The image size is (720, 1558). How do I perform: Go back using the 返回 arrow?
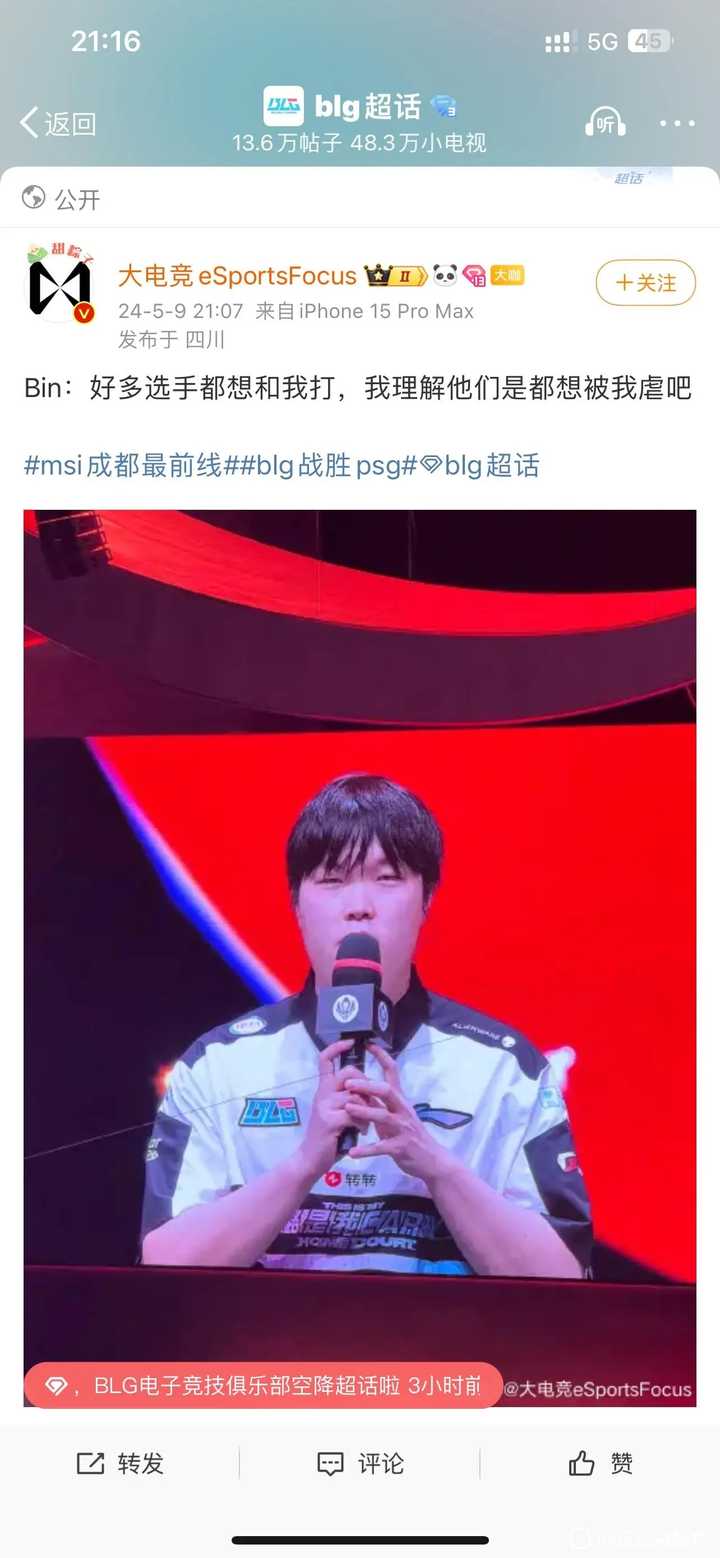click(58, 124)
